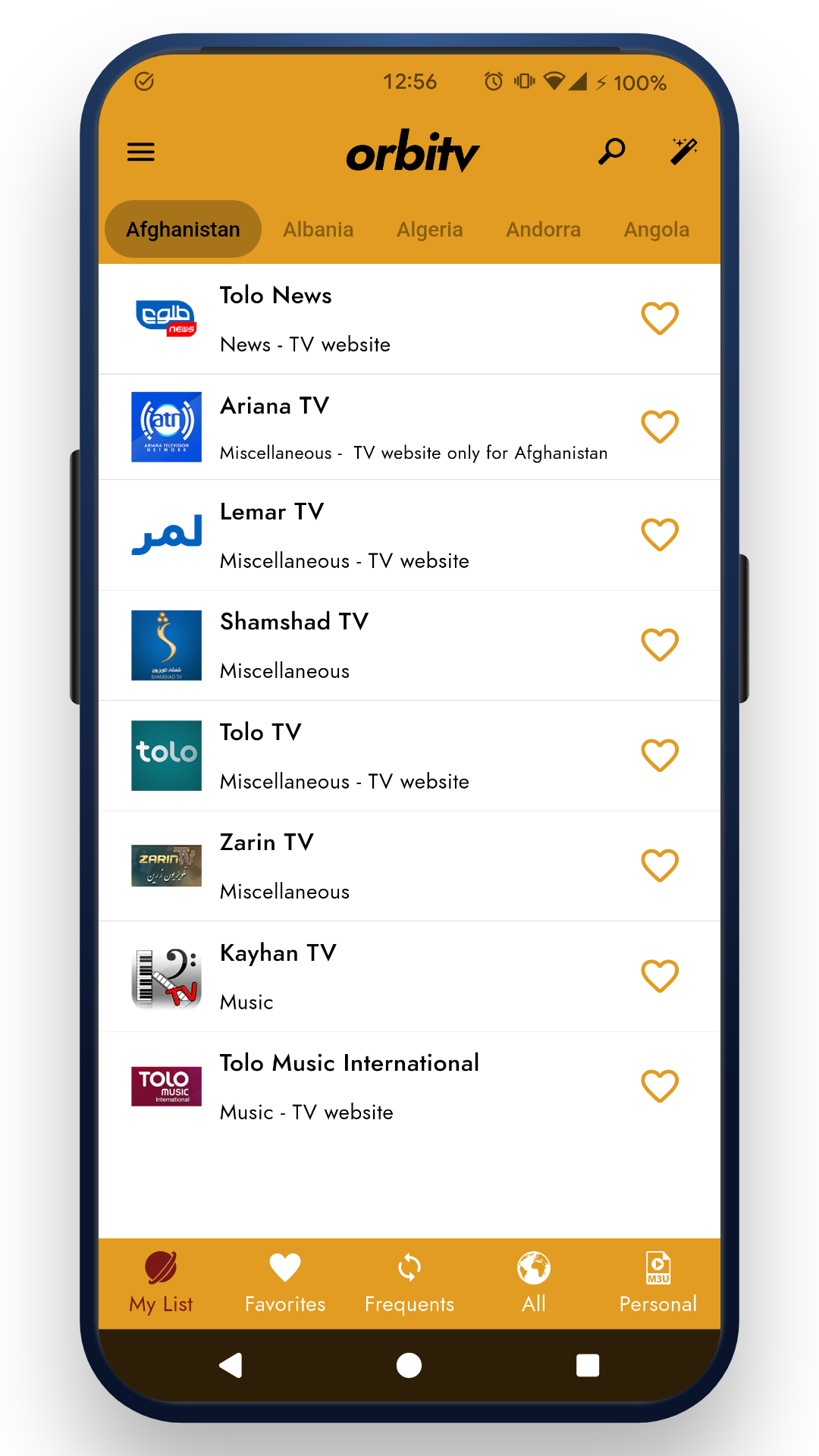Image resolution: width=819 pixels, height=1456 pixels.
Task: Select the Angola tab
Action: pos(656,230)
